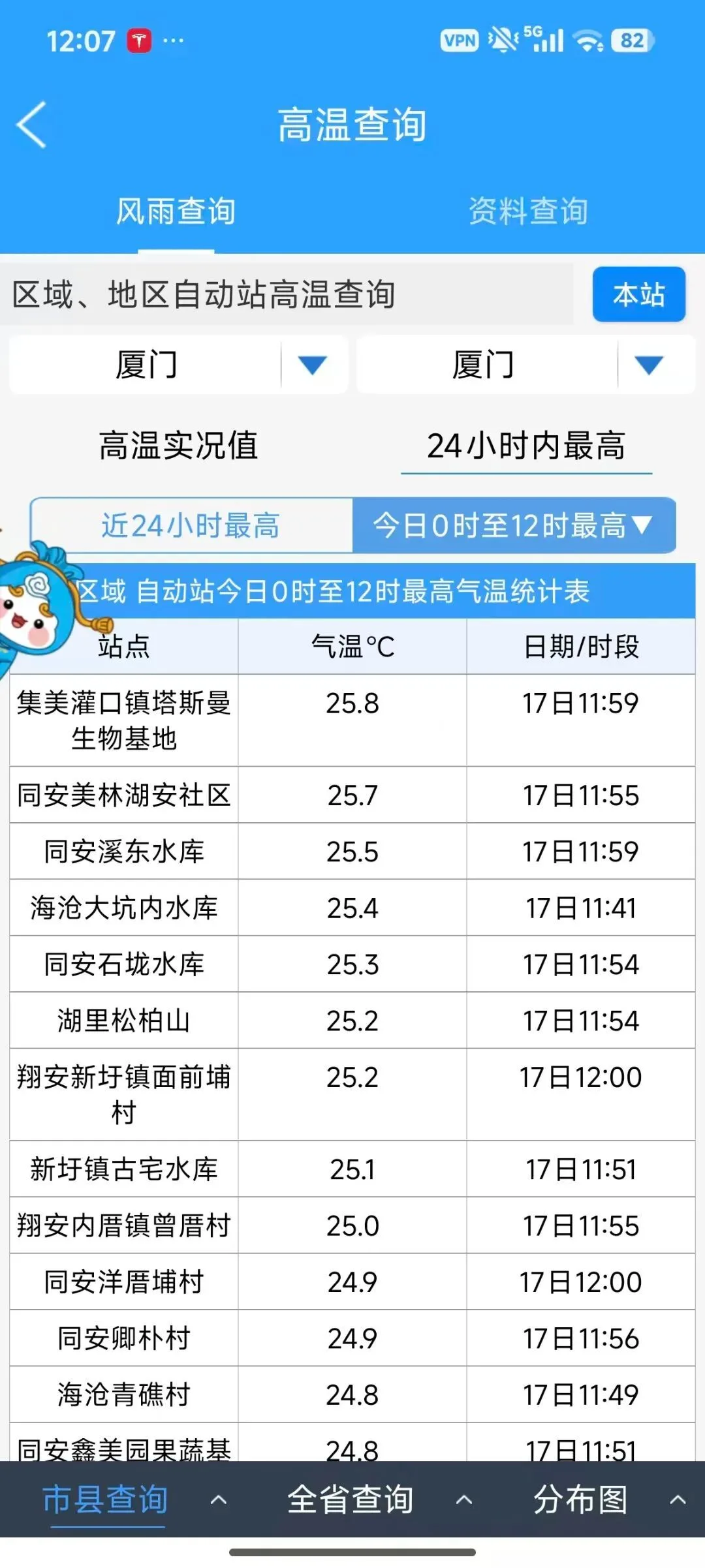Collapse the 市县查询 section via its chevron
Screen dimensions: 705x1568
218,1499
